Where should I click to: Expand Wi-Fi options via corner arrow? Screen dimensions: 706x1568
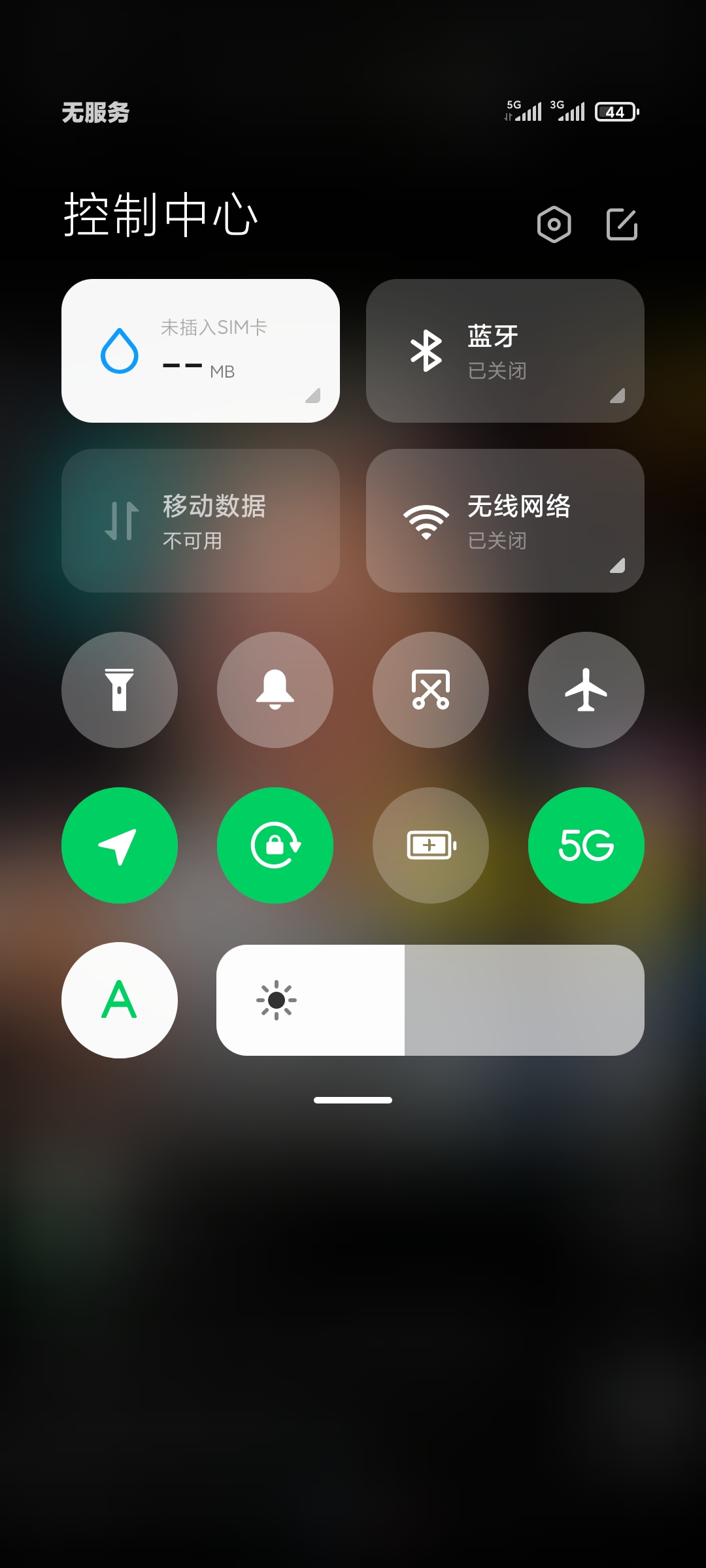pyautogui.click(x=617, y=566)
